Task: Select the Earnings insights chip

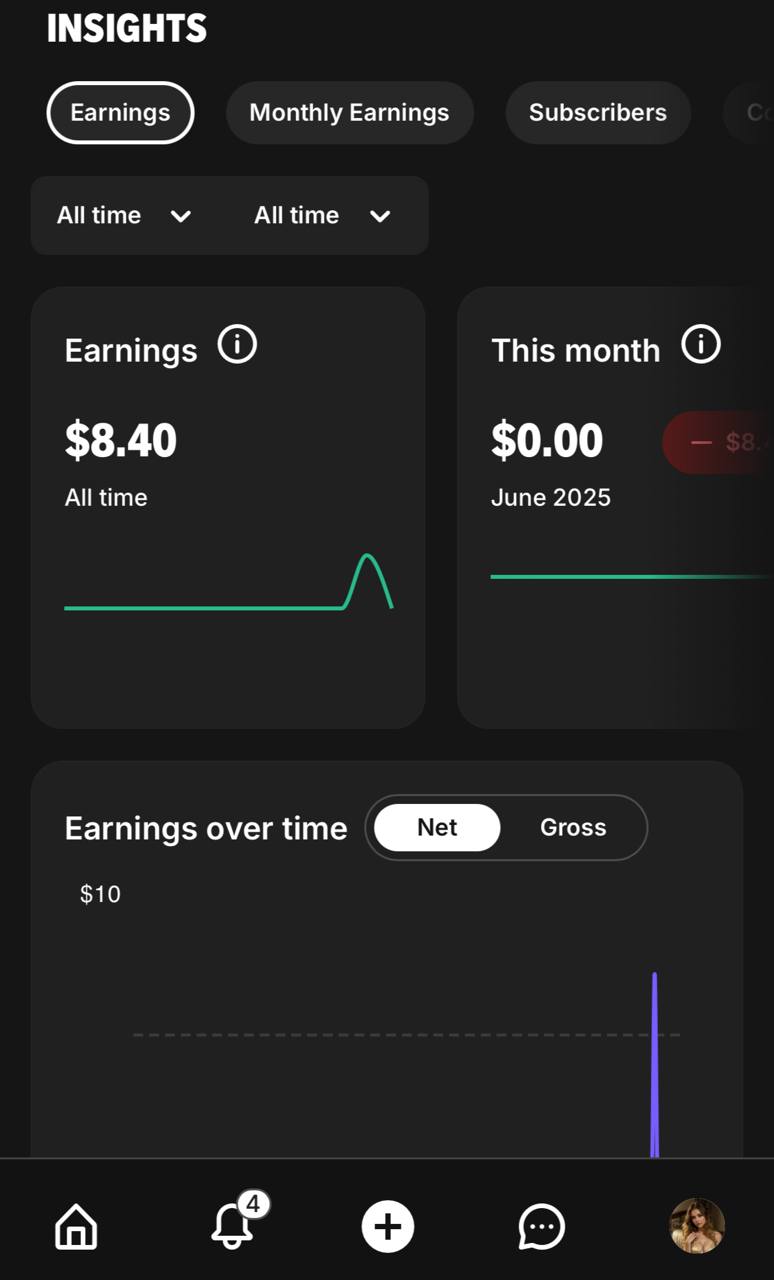Action: click(120, 113)
